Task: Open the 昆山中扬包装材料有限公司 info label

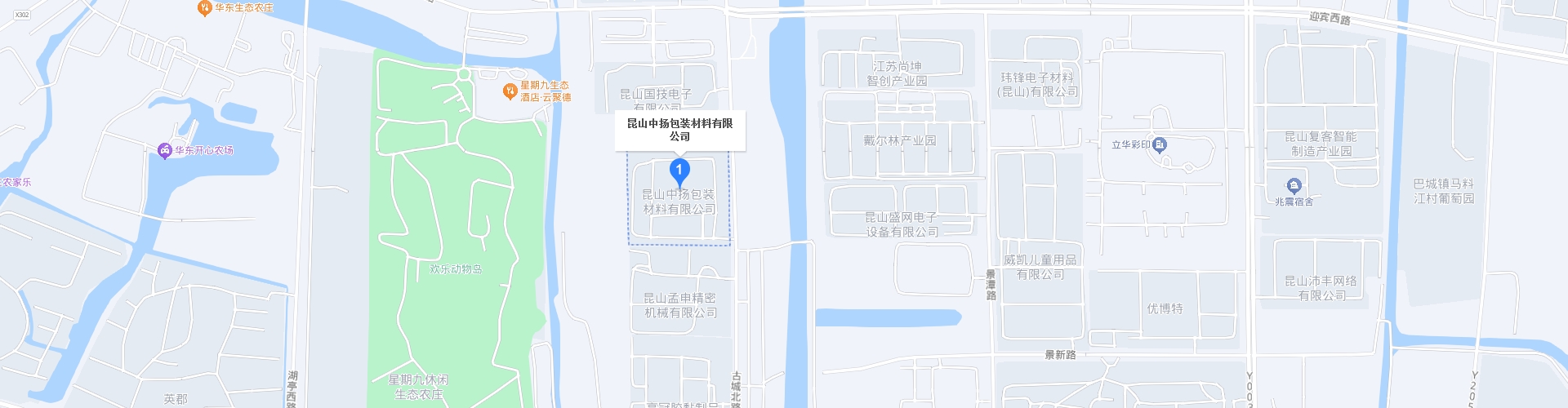Action: (x=679, y=130)
